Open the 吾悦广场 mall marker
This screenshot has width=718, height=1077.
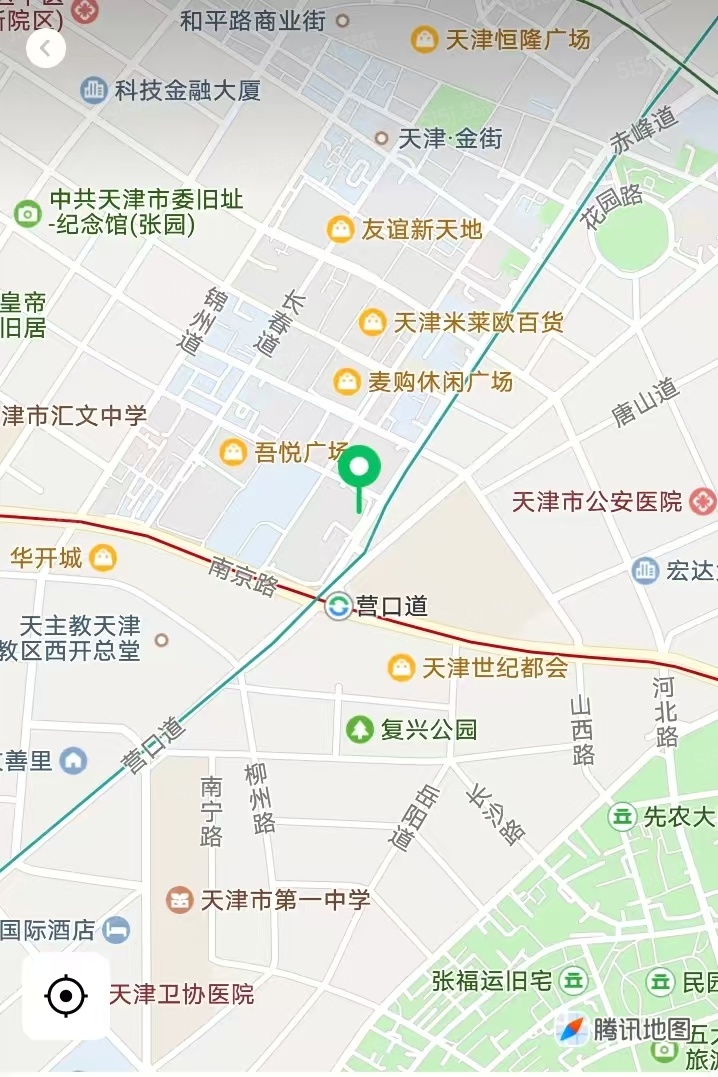[x=234, y=452]
